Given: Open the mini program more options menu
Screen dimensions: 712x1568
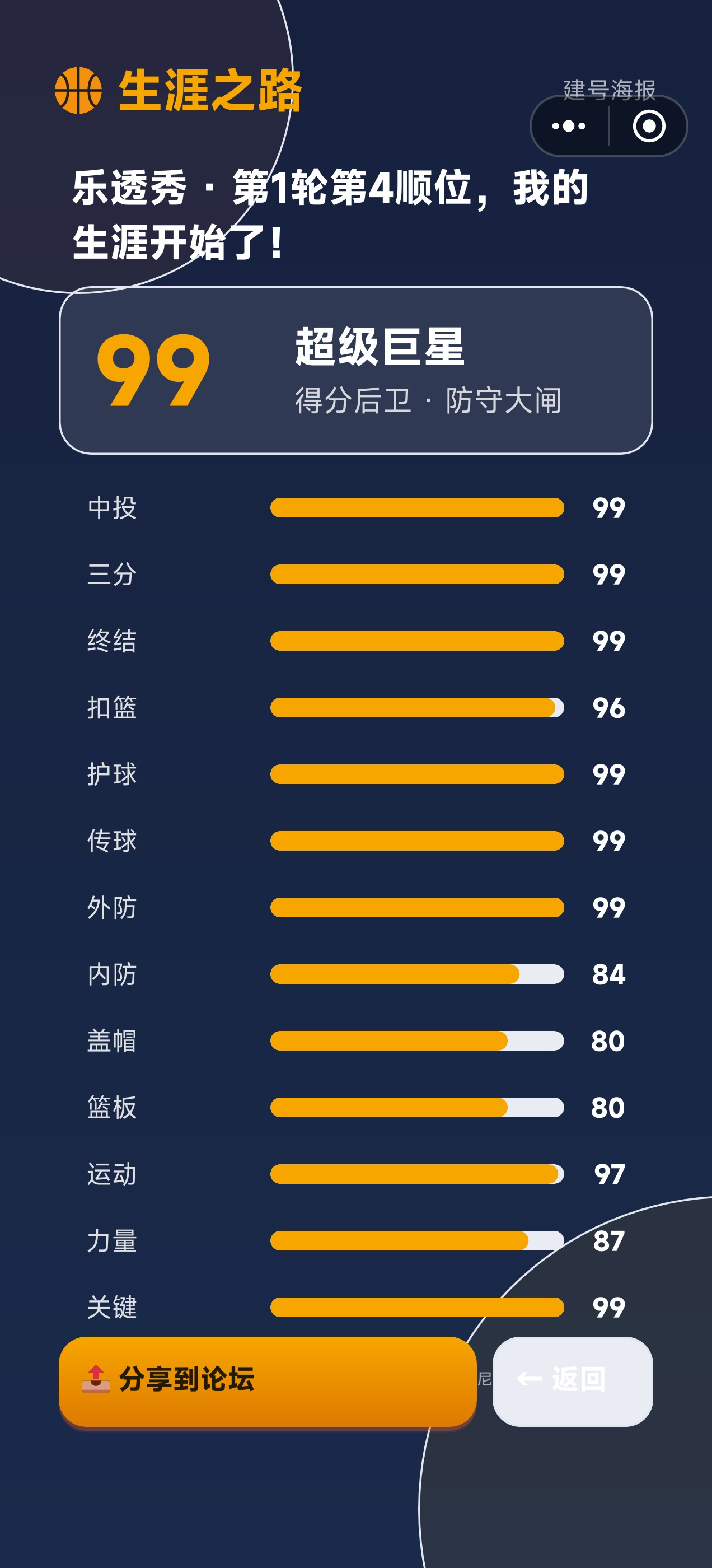Looking at the screenshot, I should (x=568, y=126).
